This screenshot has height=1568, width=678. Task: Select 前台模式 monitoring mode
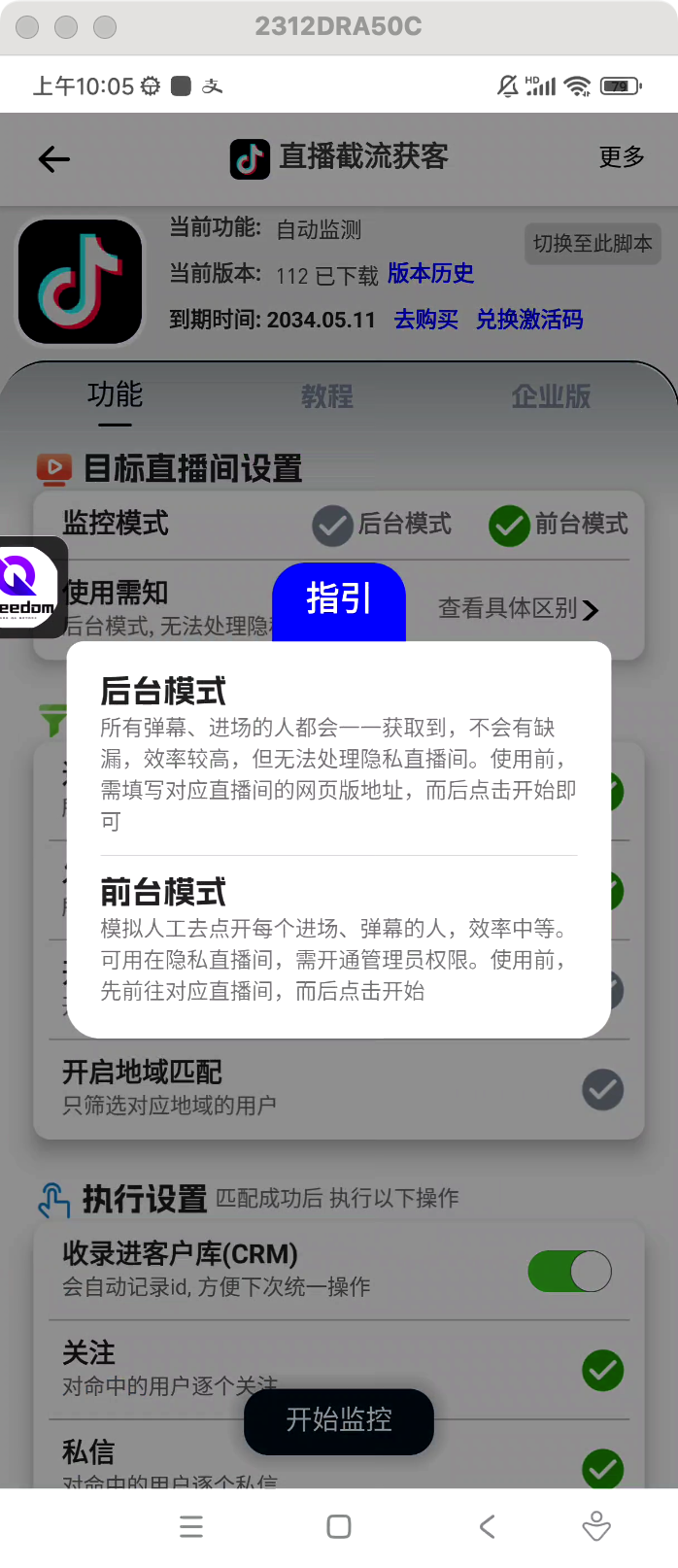tap(509, 526)
